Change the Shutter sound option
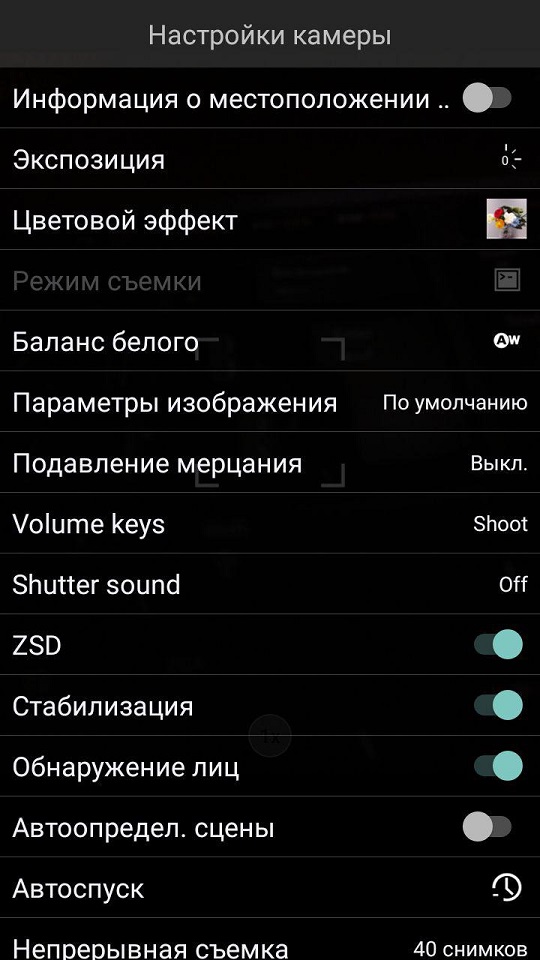Viewport: 540px width, 960px height. [270, 583]
